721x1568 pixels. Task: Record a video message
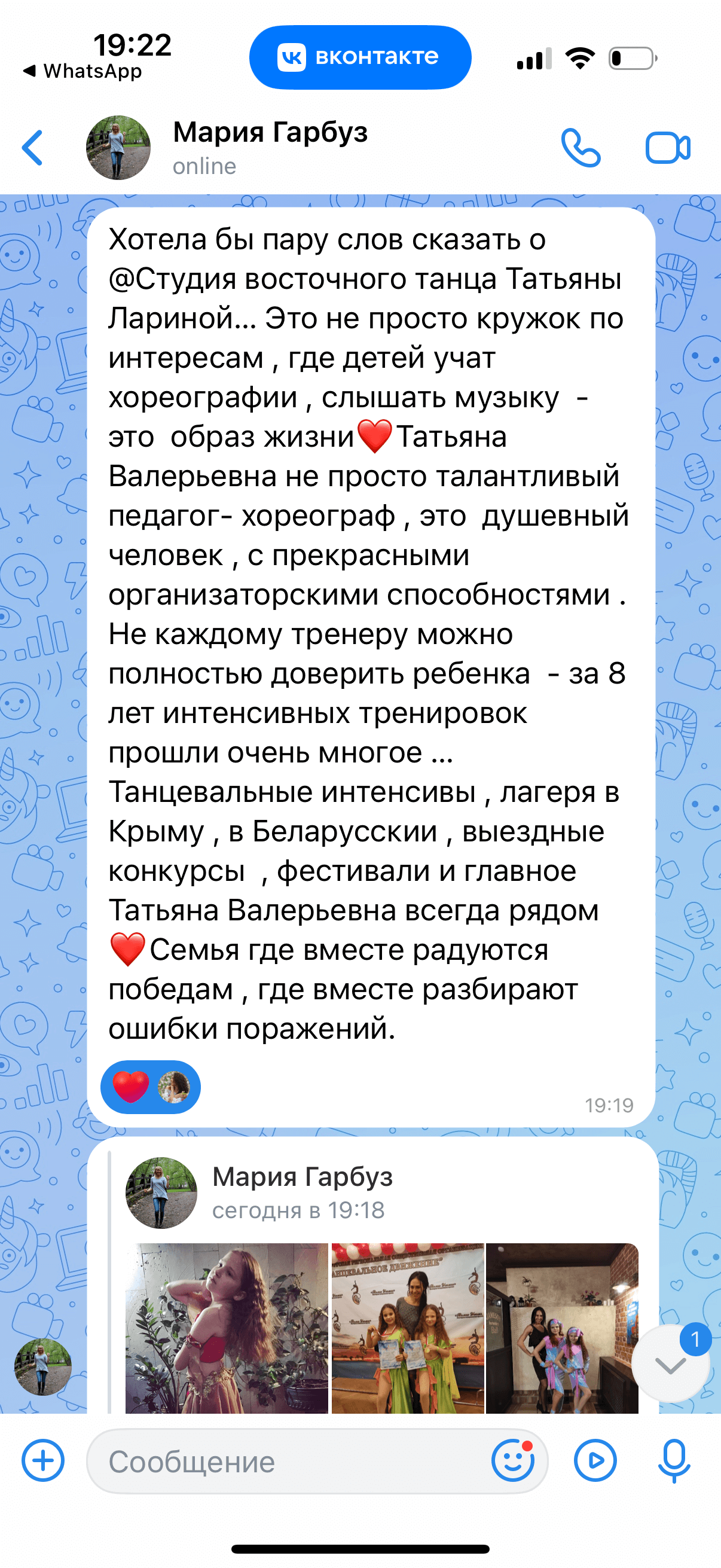[594, 1460]
